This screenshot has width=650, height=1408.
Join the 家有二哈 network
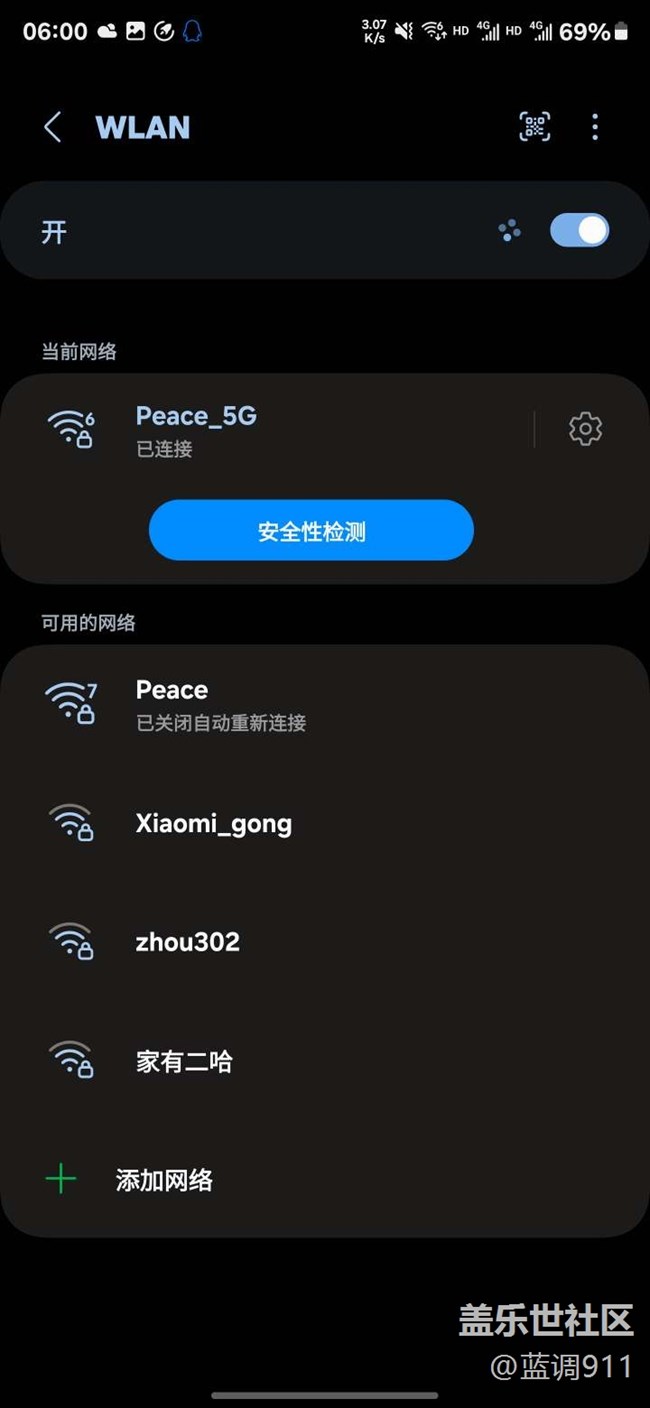pyautogui.click(x=325, y=1061)
